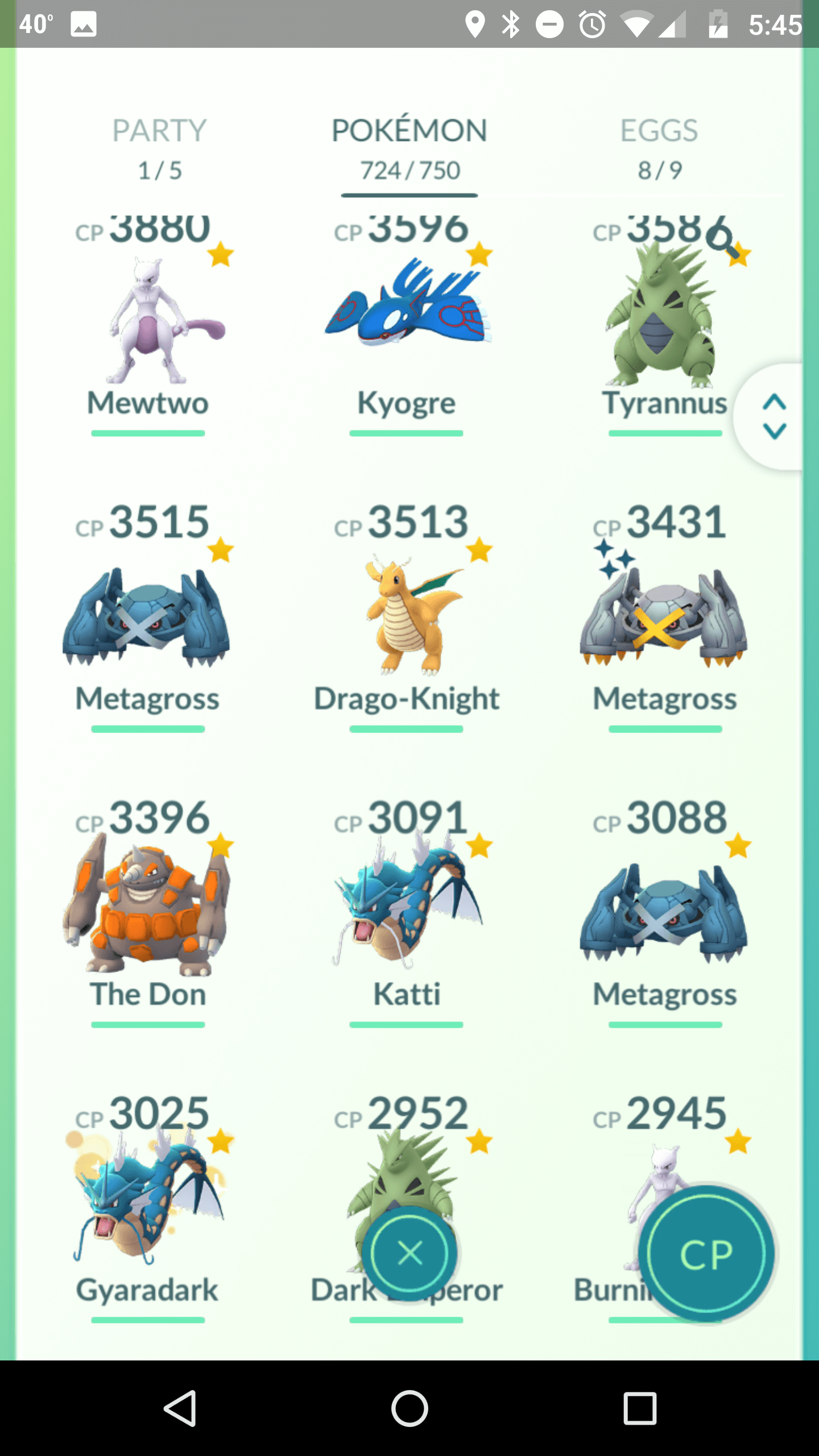Open Katti the Gyarados
Image resolution: width=819 pixels, height=1456 pixels.
point(406,913)
